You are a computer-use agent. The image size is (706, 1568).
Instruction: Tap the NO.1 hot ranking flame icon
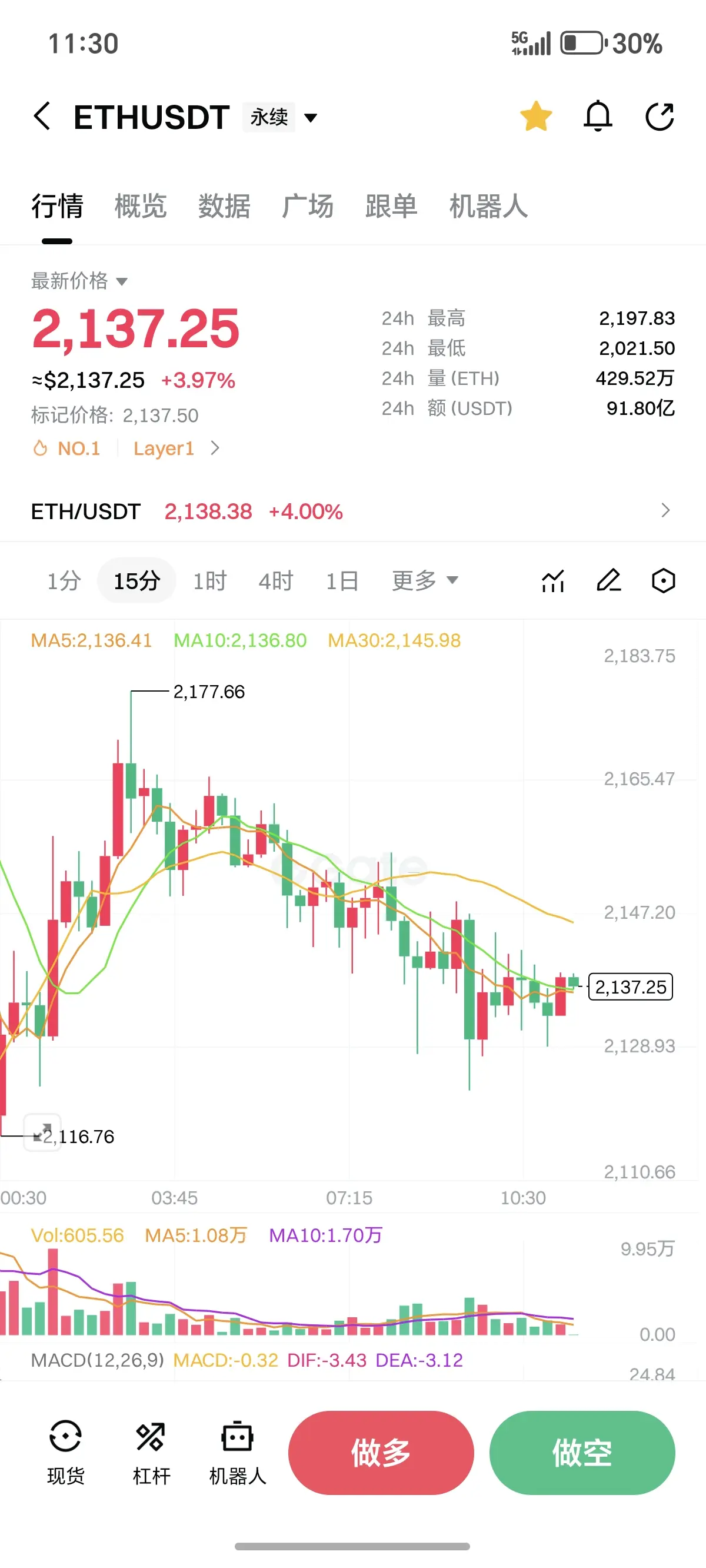(x=40, y=448)
